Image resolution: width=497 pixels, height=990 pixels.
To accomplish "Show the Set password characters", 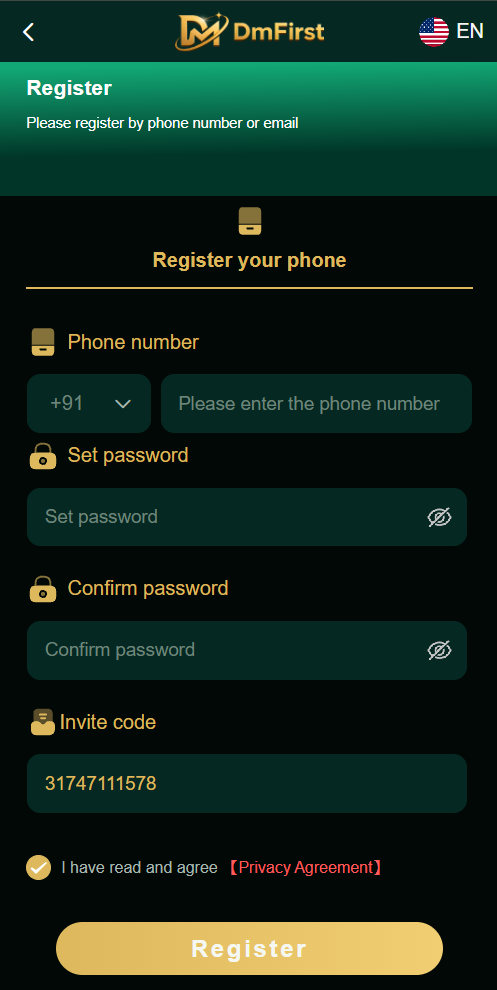I will tap(440, 517).
